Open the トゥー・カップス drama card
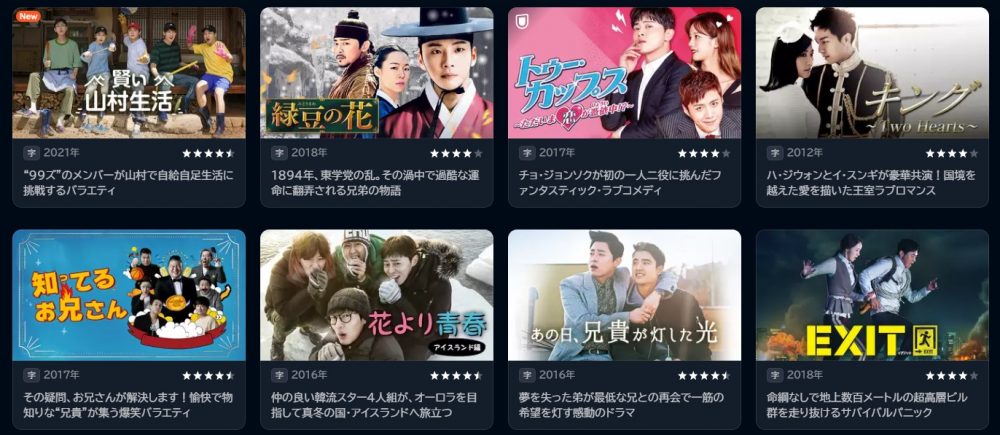1000x435 pixels. [x=624, y=73]
